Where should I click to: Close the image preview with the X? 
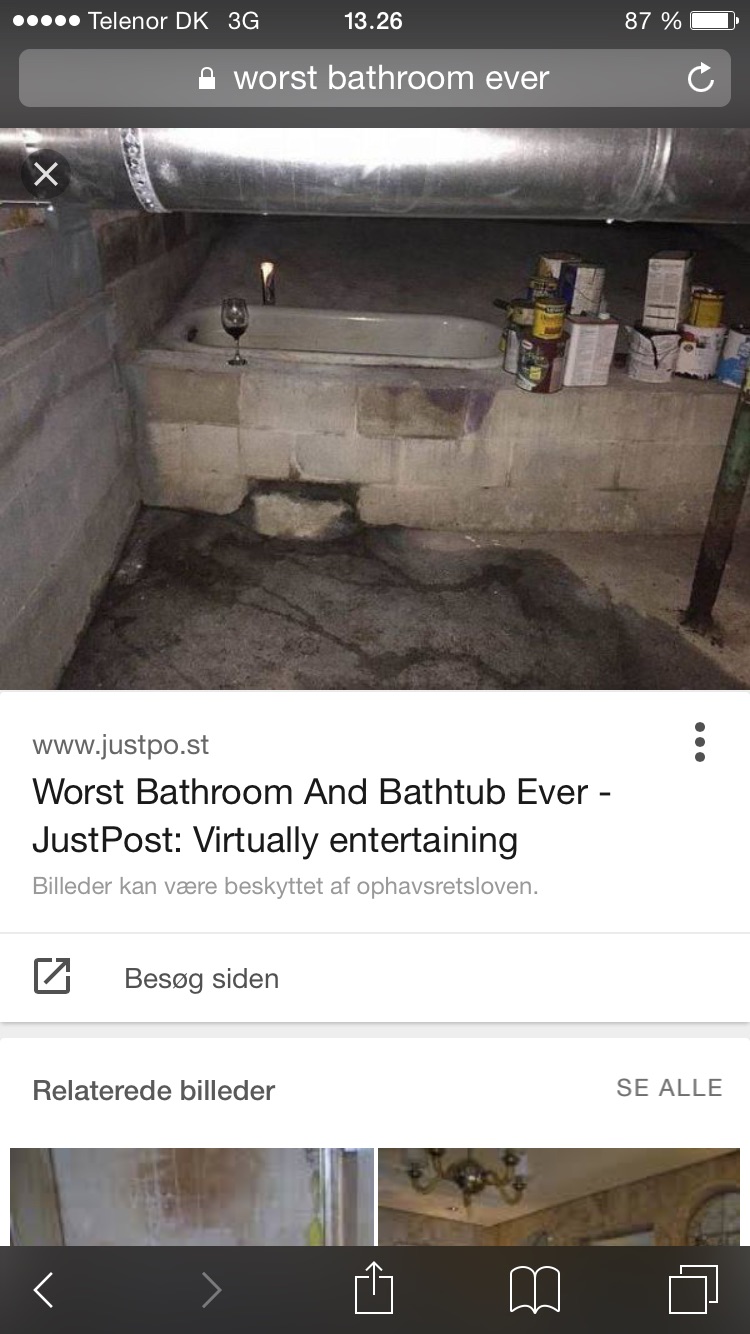coord(46,175)
